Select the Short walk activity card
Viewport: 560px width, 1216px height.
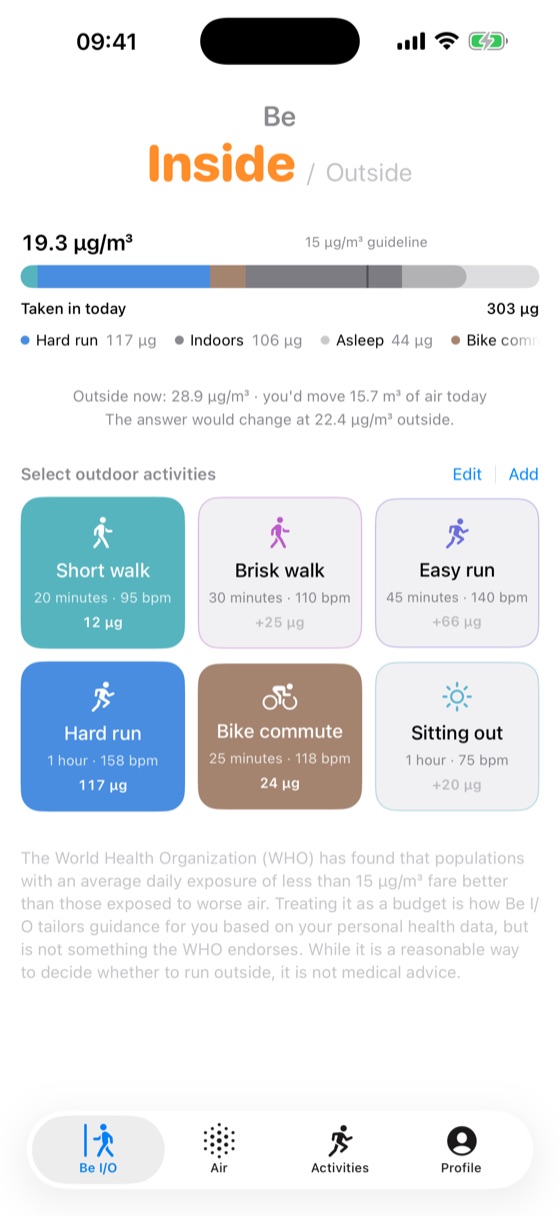pyautogui.click(x=103, y=572)
